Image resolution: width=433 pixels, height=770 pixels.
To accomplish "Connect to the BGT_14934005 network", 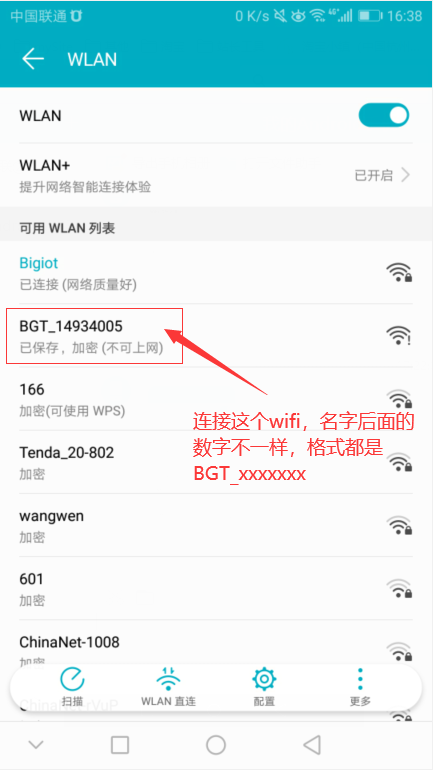I will coord(216,335).
